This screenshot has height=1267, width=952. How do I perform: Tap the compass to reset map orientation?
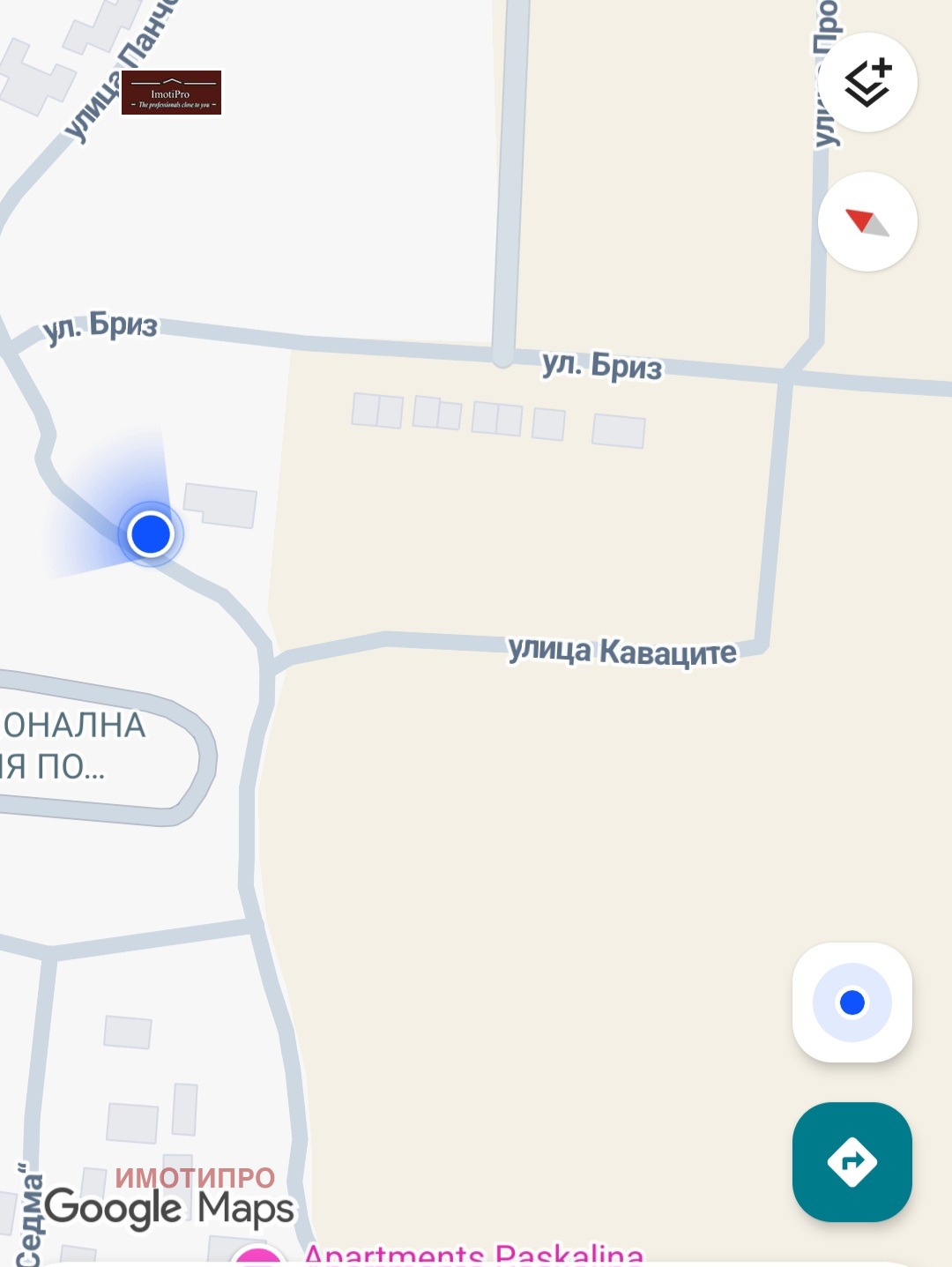coord(867,222)
